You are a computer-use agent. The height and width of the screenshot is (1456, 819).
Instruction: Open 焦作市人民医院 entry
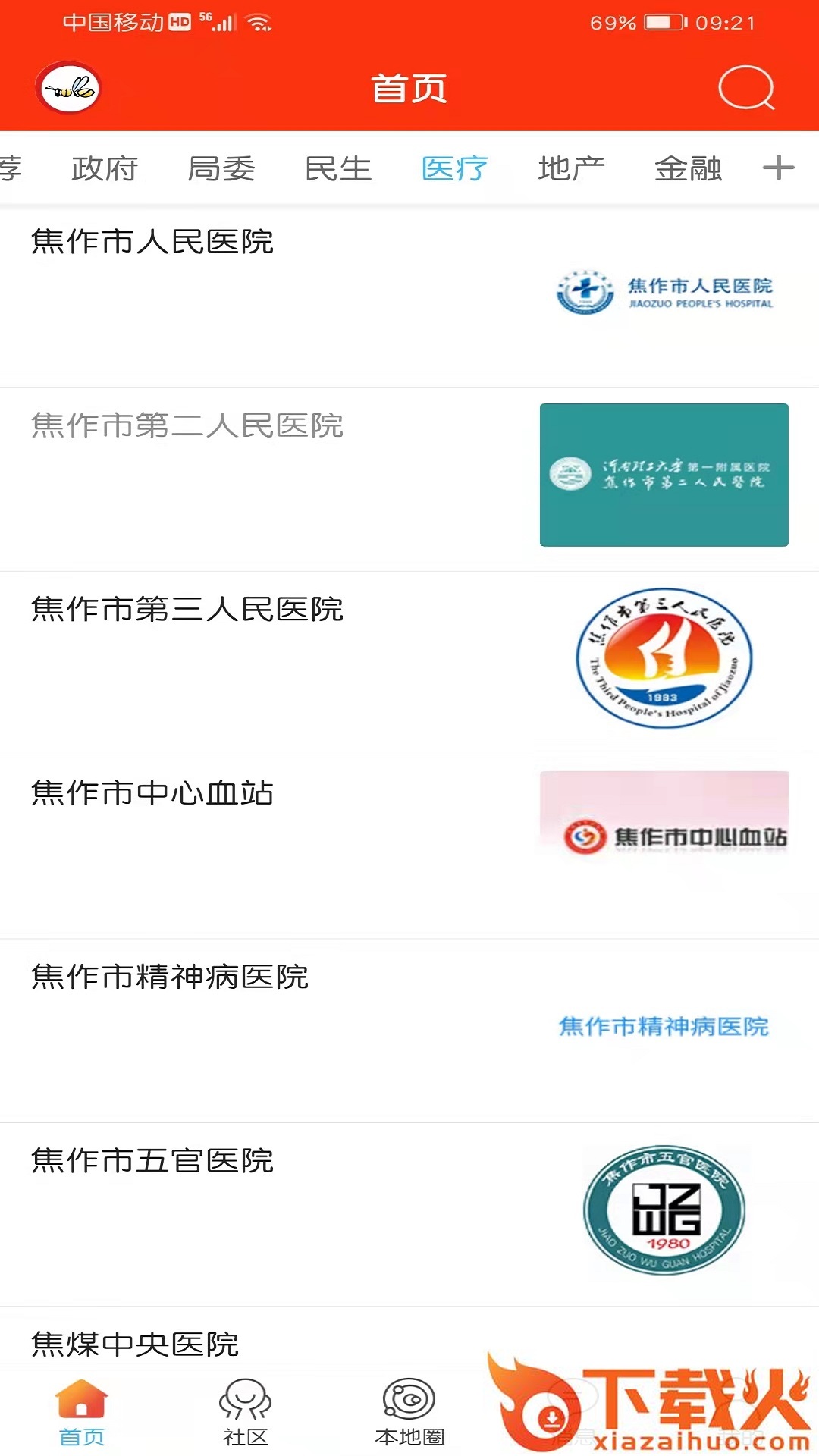(x=409, y=296)
